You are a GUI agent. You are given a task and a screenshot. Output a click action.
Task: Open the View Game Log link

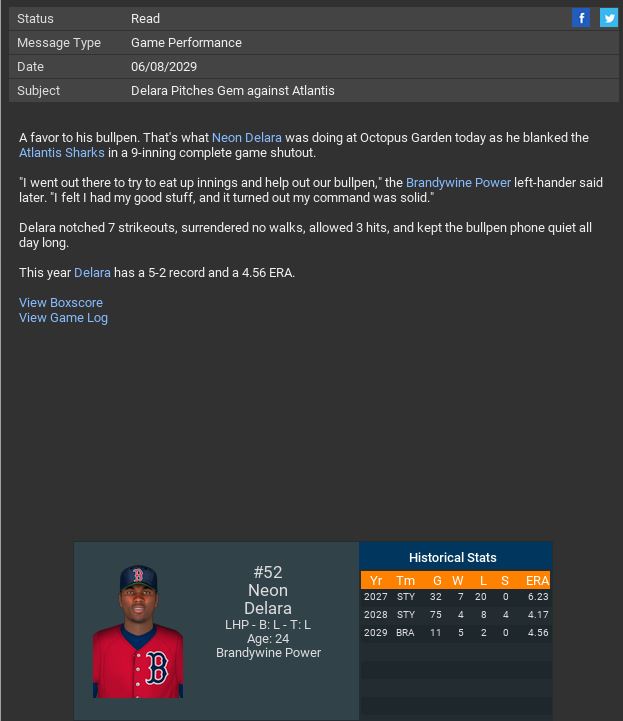[63, 318]
